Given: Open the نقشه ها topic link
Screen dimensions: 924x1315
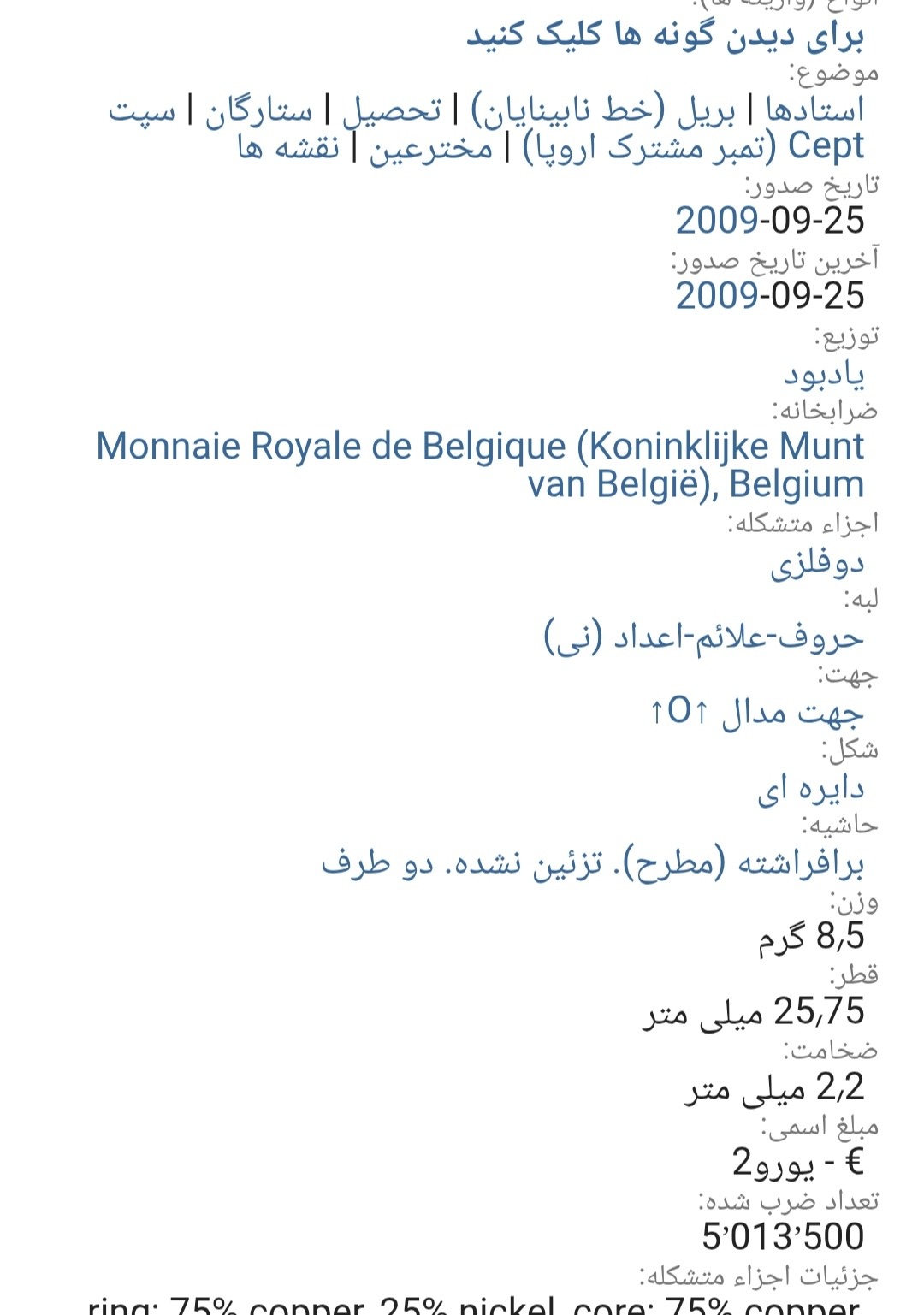Looking at the screenshot, I should [288, 148].
